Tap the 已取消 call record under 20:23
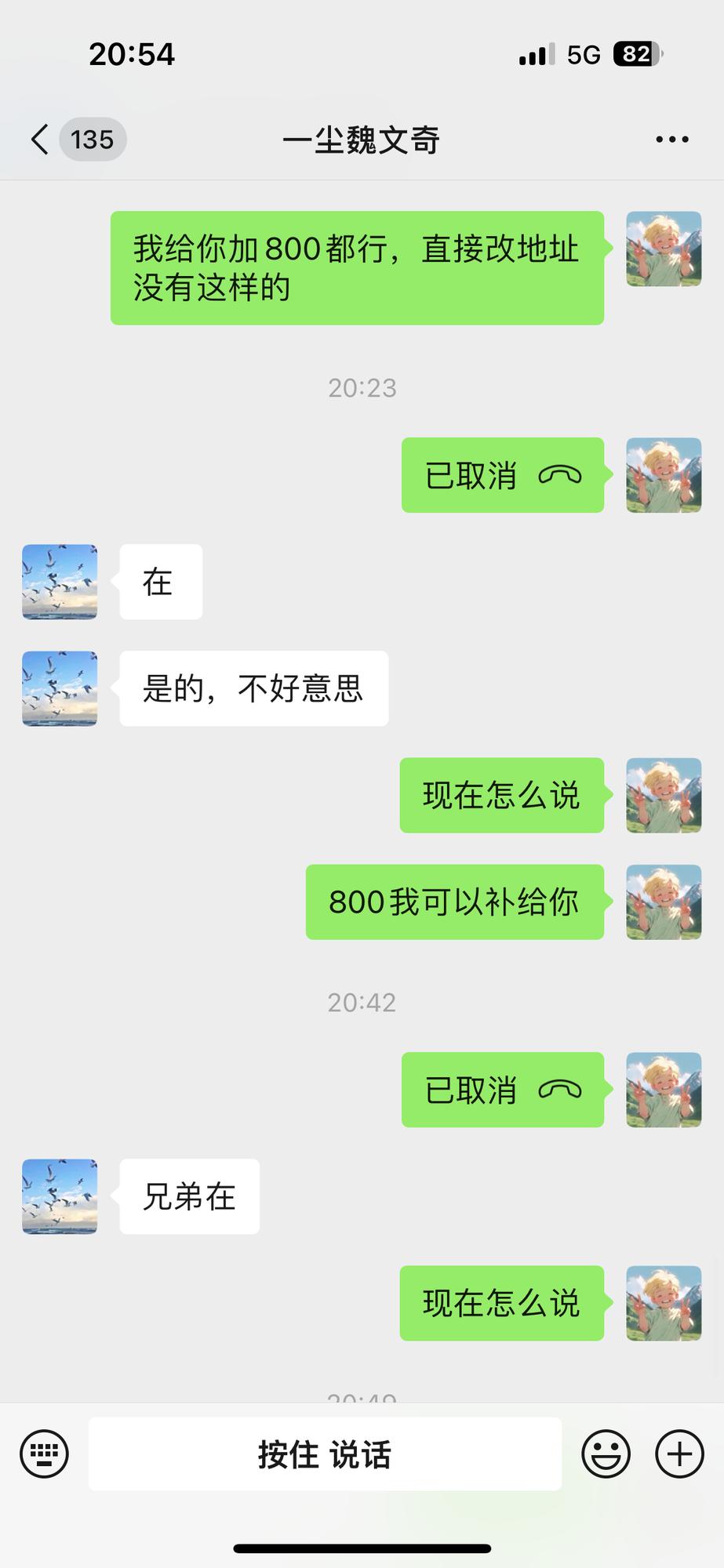The width and height of the screenshot is (724, 1568). pos(503,475)
